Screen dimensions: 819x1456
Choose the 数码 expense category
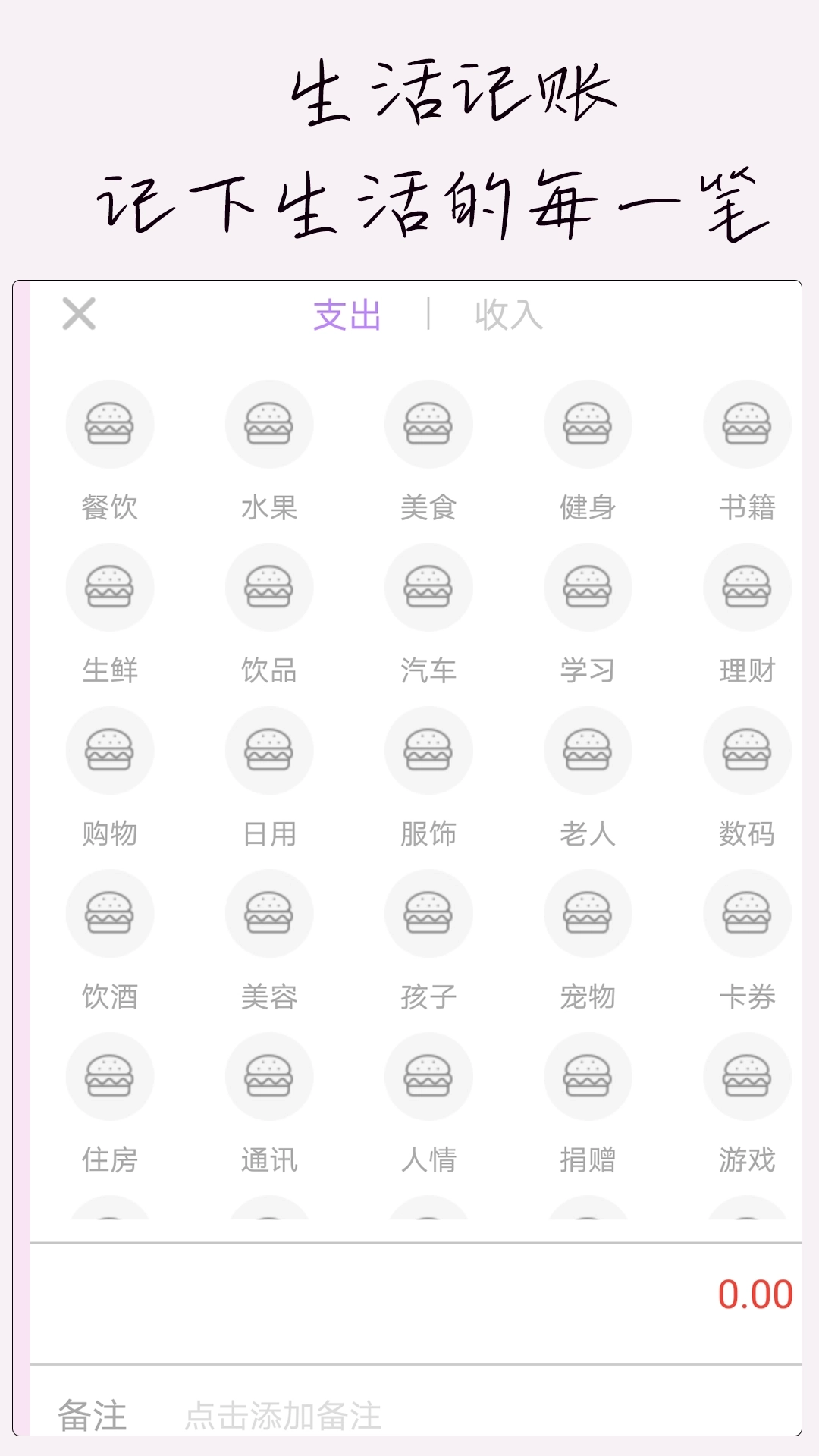point(747,751)
